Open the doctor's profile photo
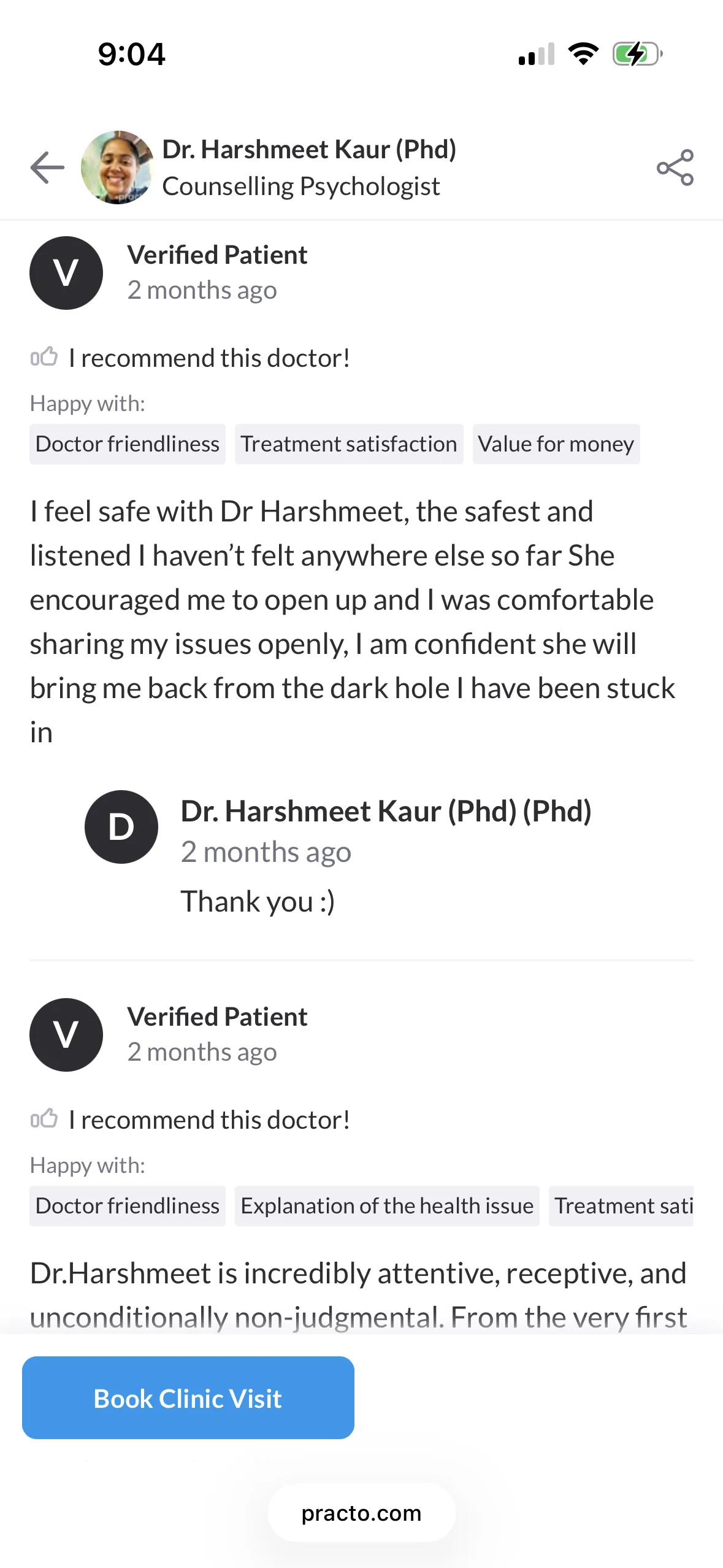Image resolution: width=723 pixels, height=1568 pixels. [x=117, y=167]
